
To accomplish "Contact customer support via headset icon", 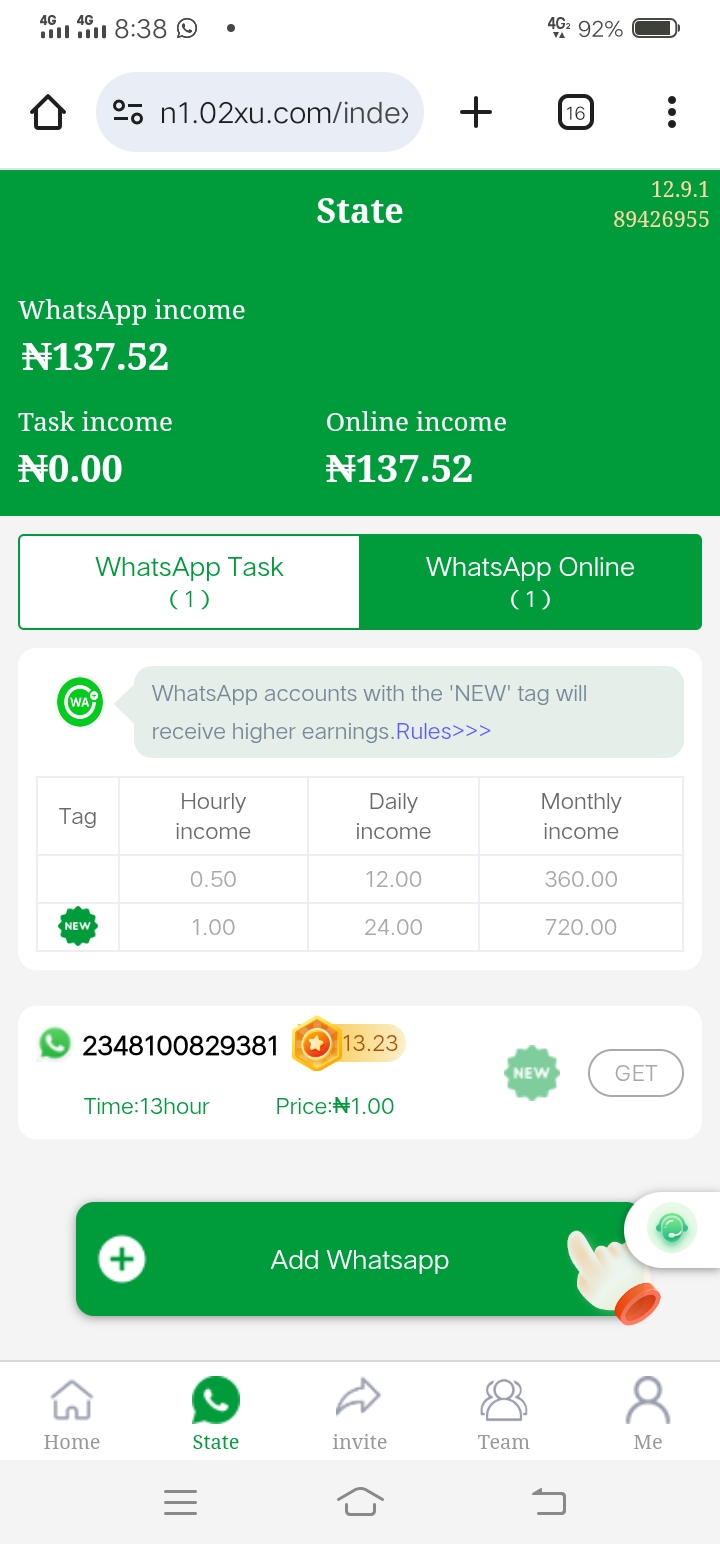I will coord(673,1227).
